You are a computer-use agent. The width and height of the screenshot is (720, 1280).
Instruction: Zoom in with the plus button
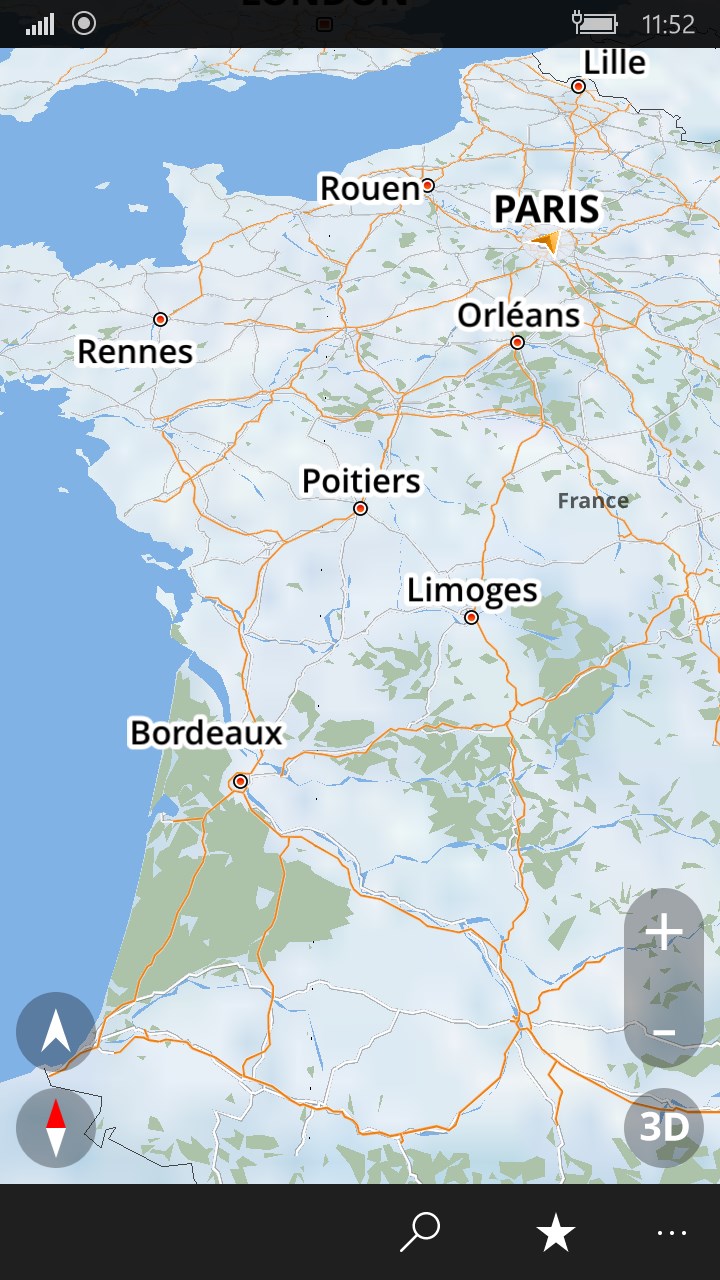pyautogui.click(x=664, y=933)
